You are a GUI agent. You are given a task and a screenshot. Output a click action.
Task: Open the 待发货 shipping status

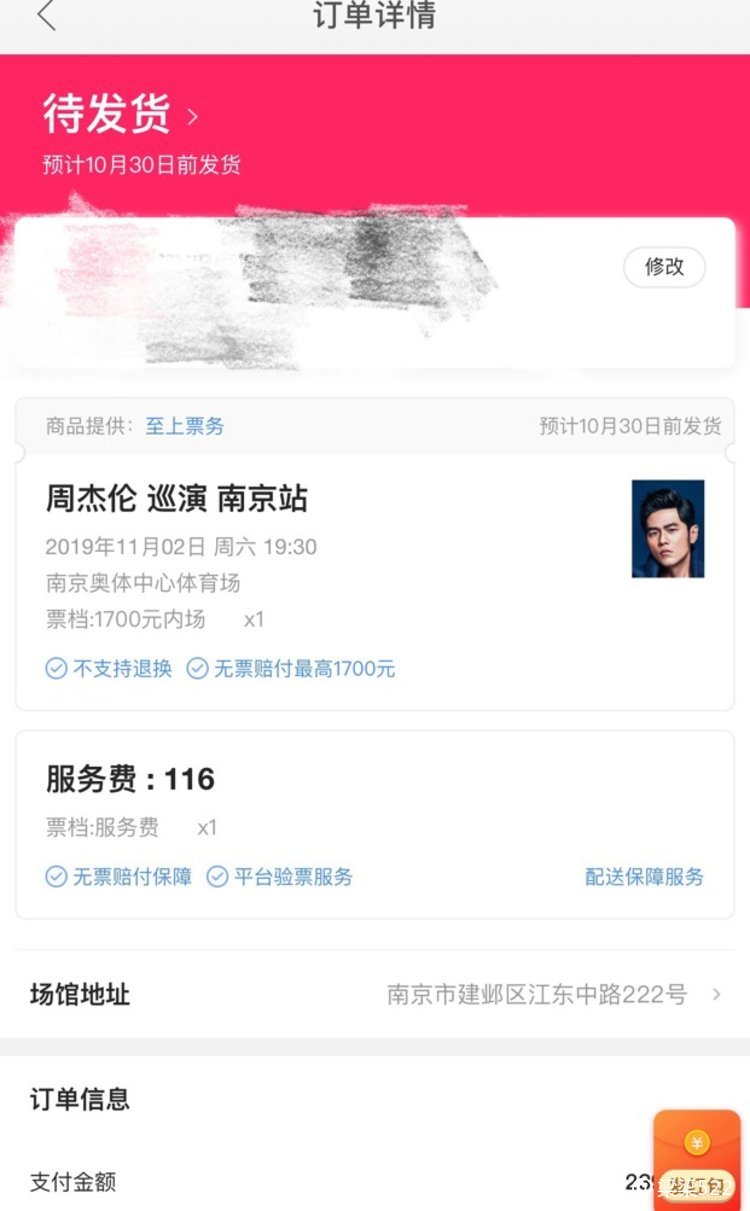(x=120, y=116)
